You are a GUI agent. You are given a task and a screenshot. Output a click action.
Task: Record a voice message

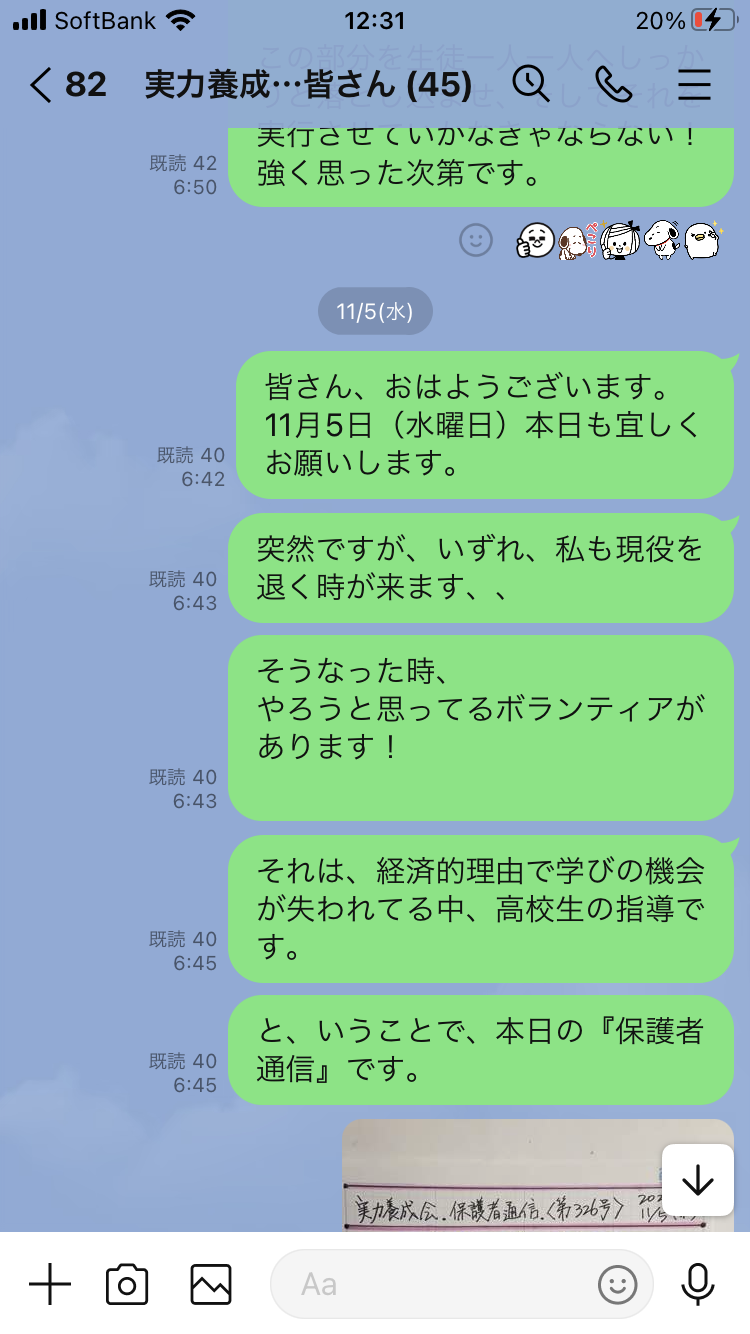697,1284
